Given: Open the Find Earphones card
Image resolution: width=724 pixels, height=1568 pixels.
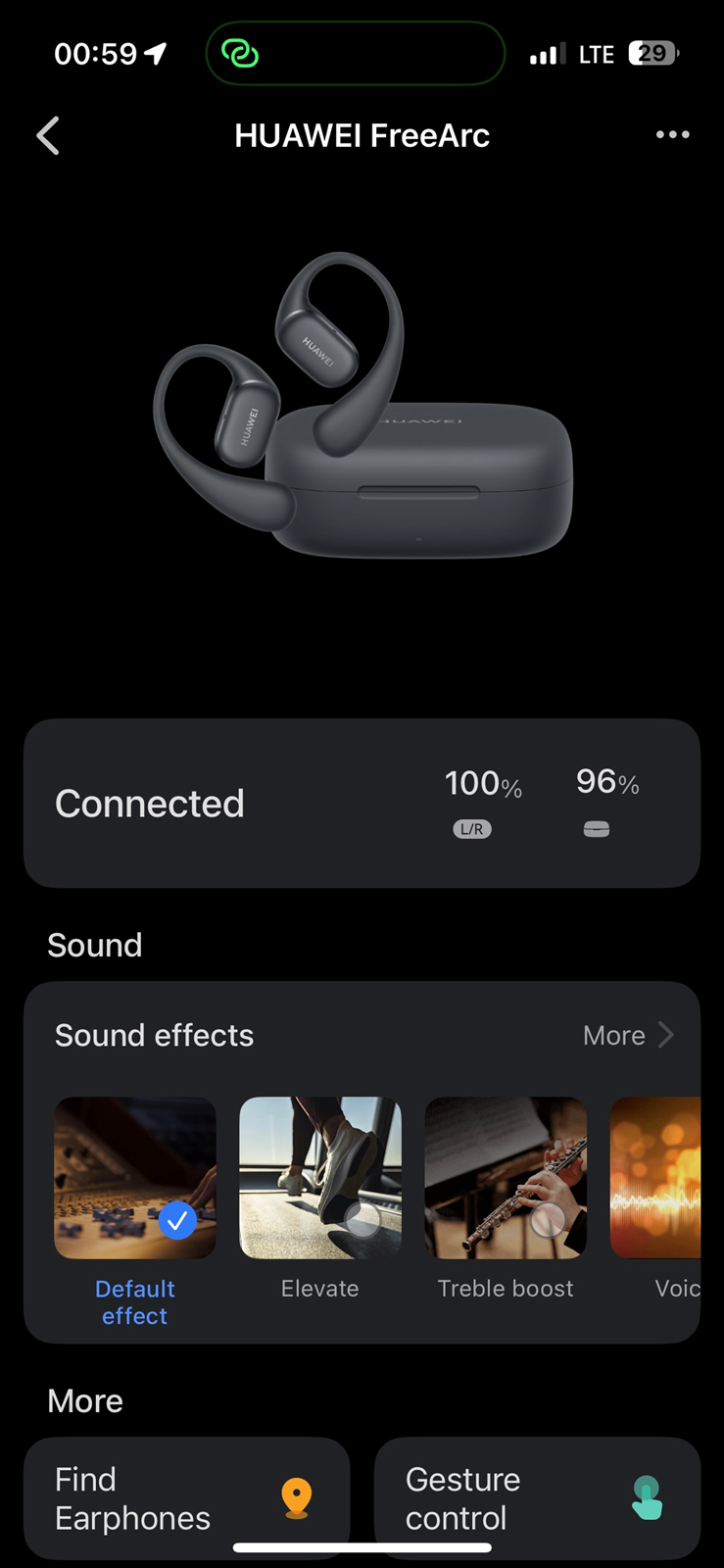Looking at the screenshot, I should pyautogui.click(x=186, y=1497).
